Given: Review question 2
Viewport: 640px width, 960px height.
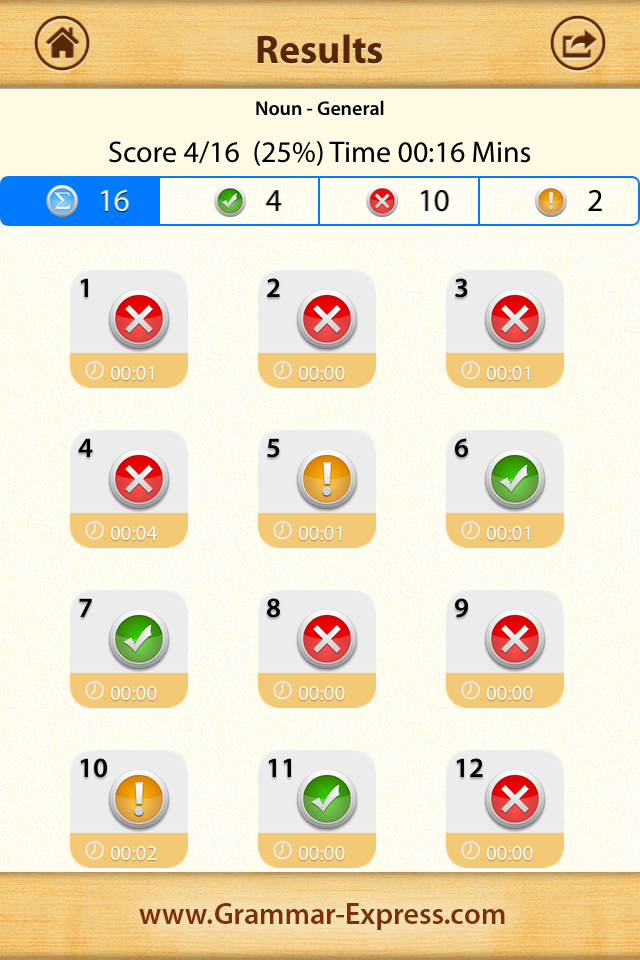Looking at the screenshot, I should [x=317, y=329].
